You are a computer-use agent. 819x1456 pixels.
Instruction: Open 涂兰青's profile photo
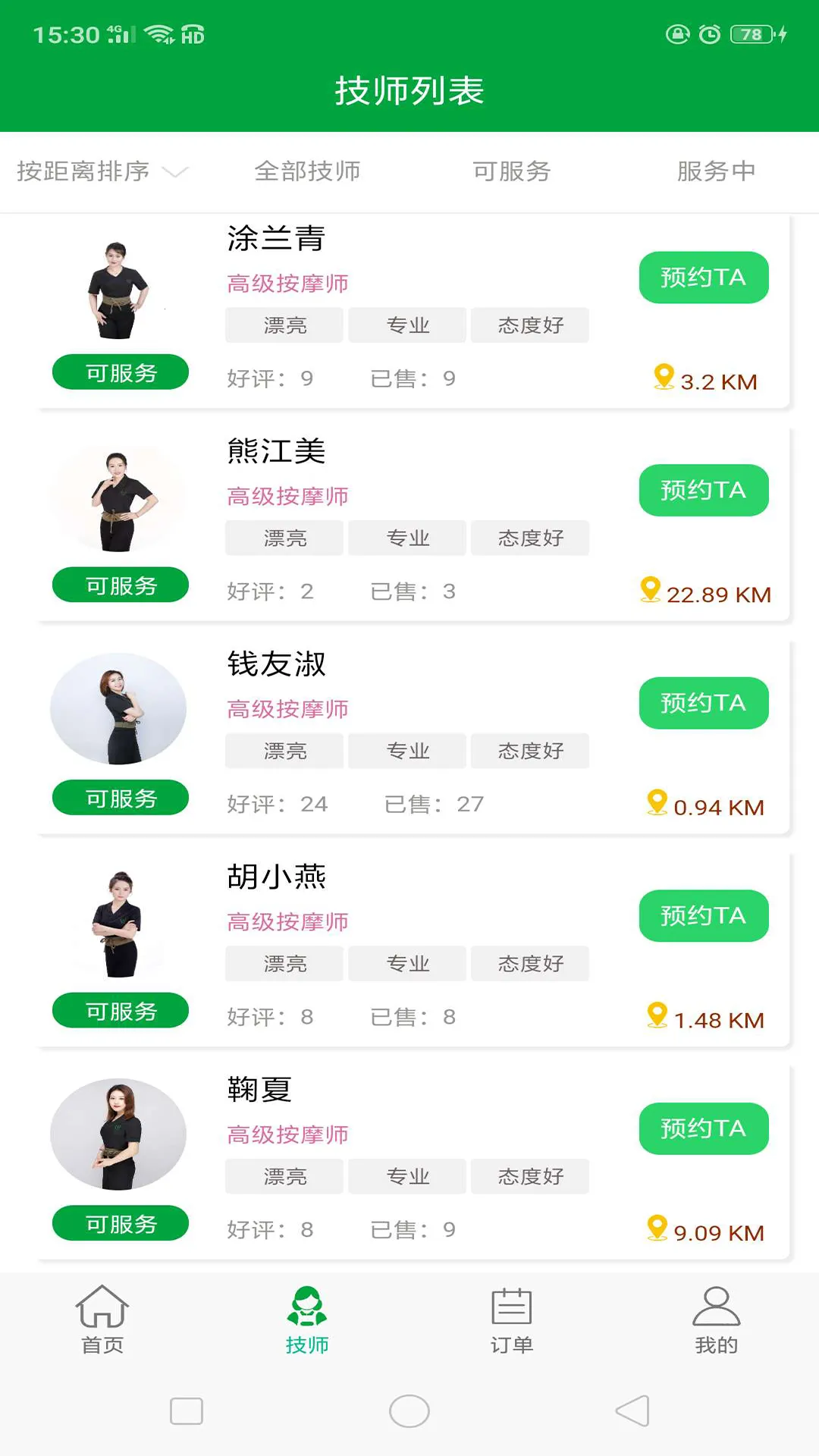(118, 290)
